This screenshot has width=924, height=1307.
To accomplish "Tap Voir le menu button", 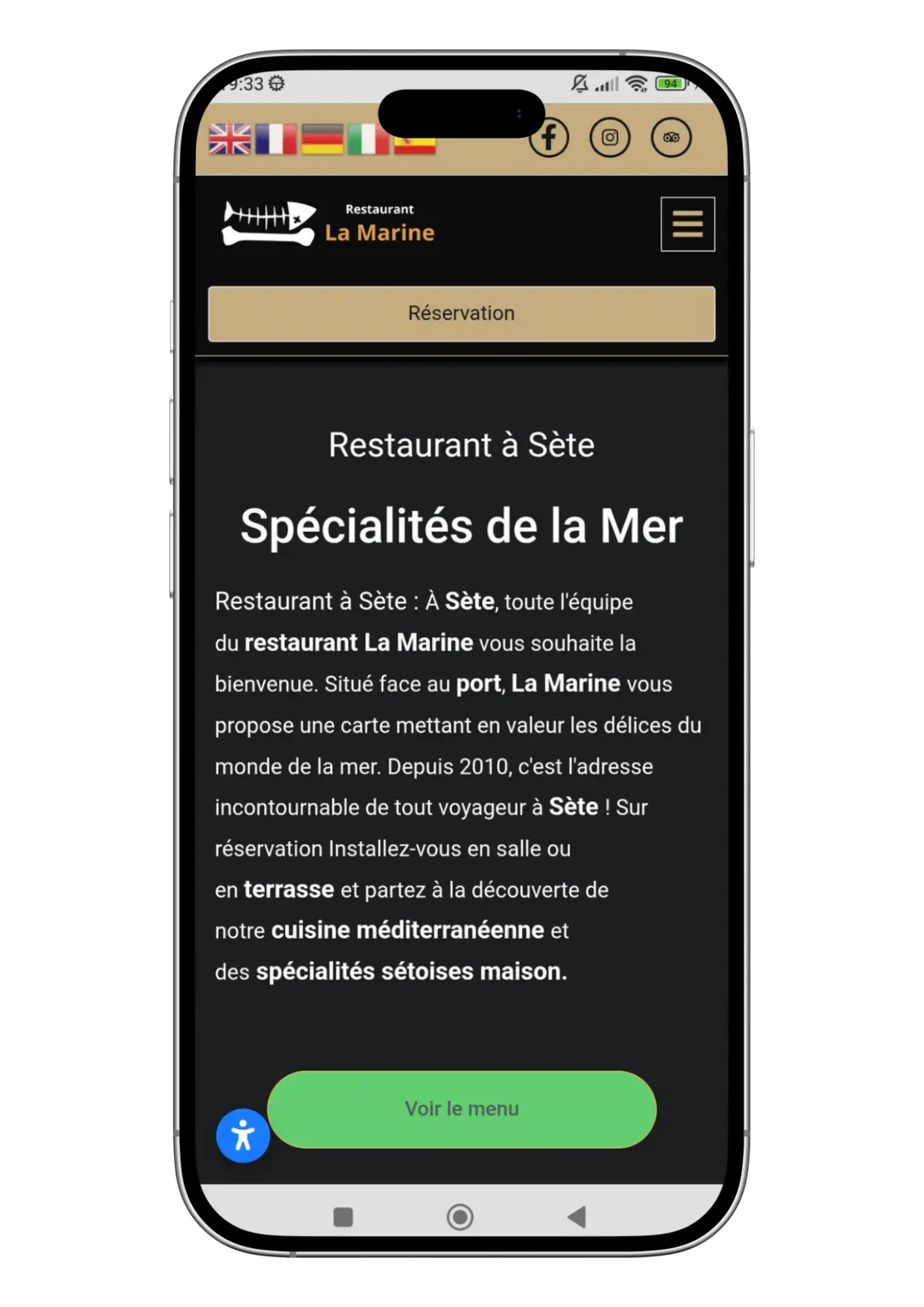I will [461, 1109].
